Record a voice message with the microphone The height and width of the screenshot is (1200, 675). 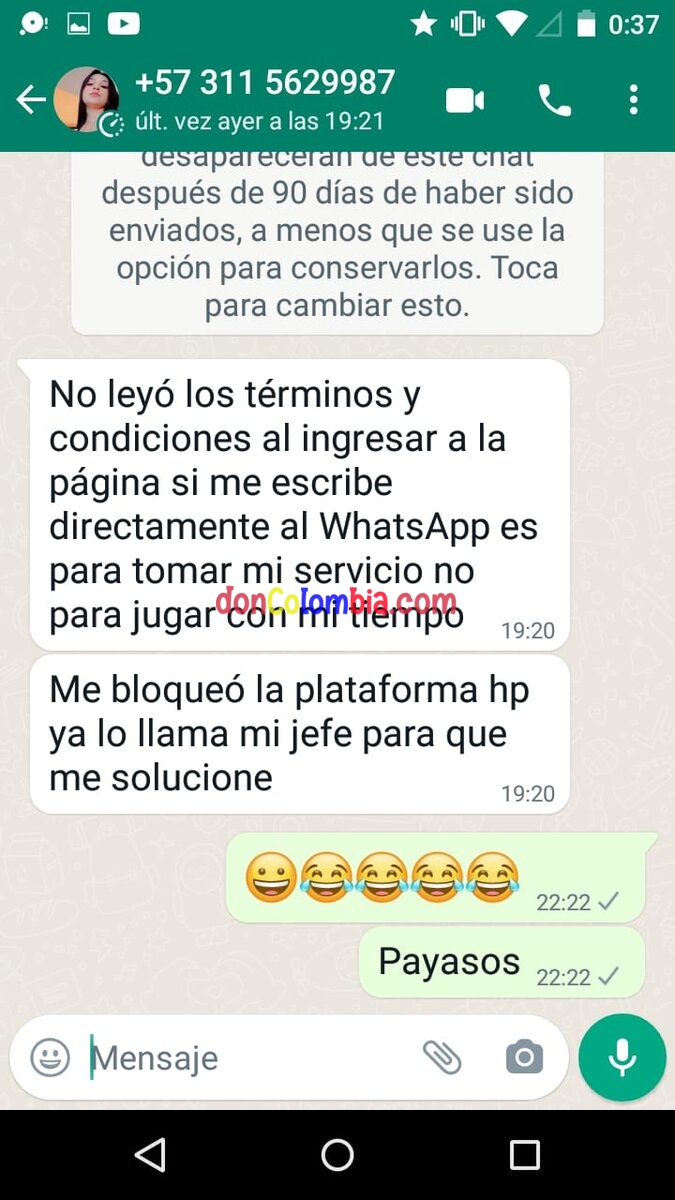(622, 1058)
